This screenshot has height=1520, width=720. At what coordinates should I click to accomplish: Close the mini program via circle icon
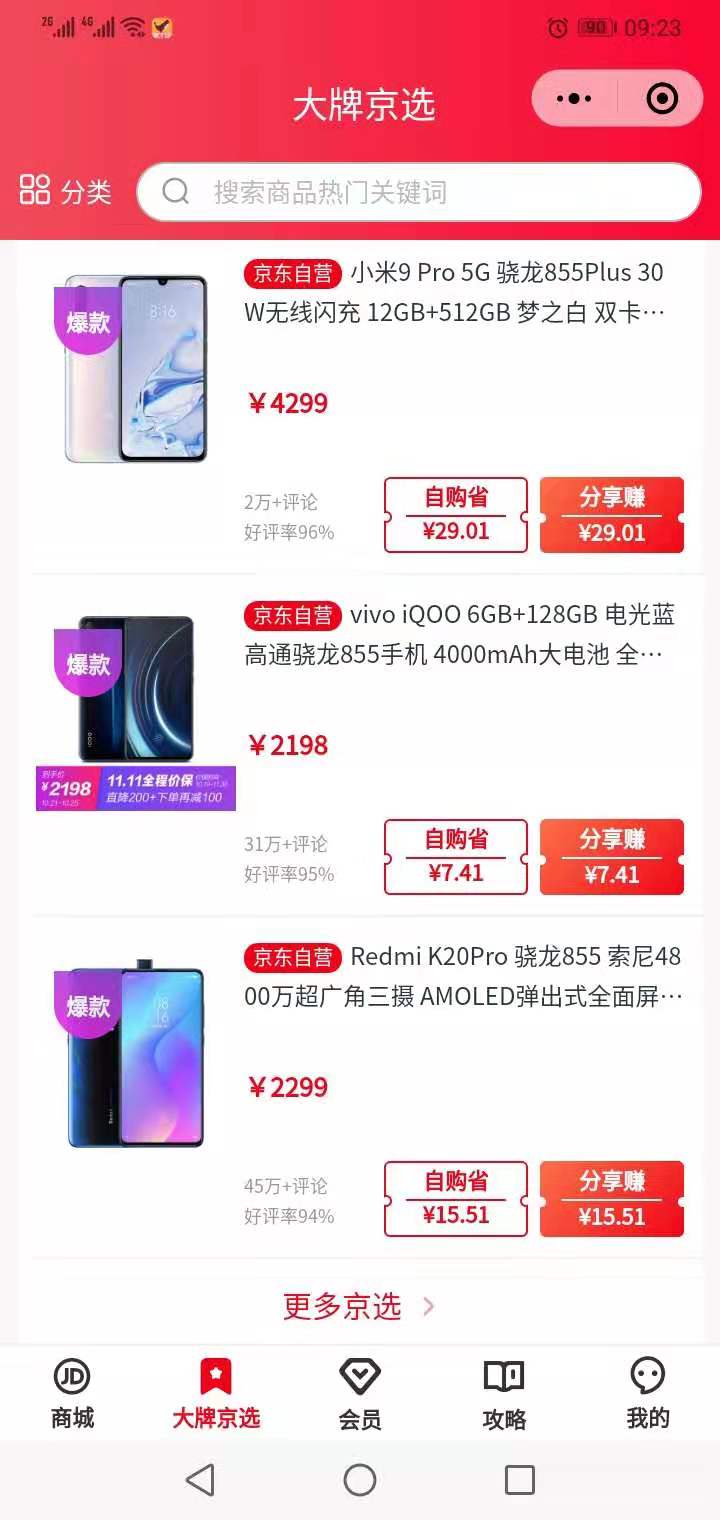662,98
